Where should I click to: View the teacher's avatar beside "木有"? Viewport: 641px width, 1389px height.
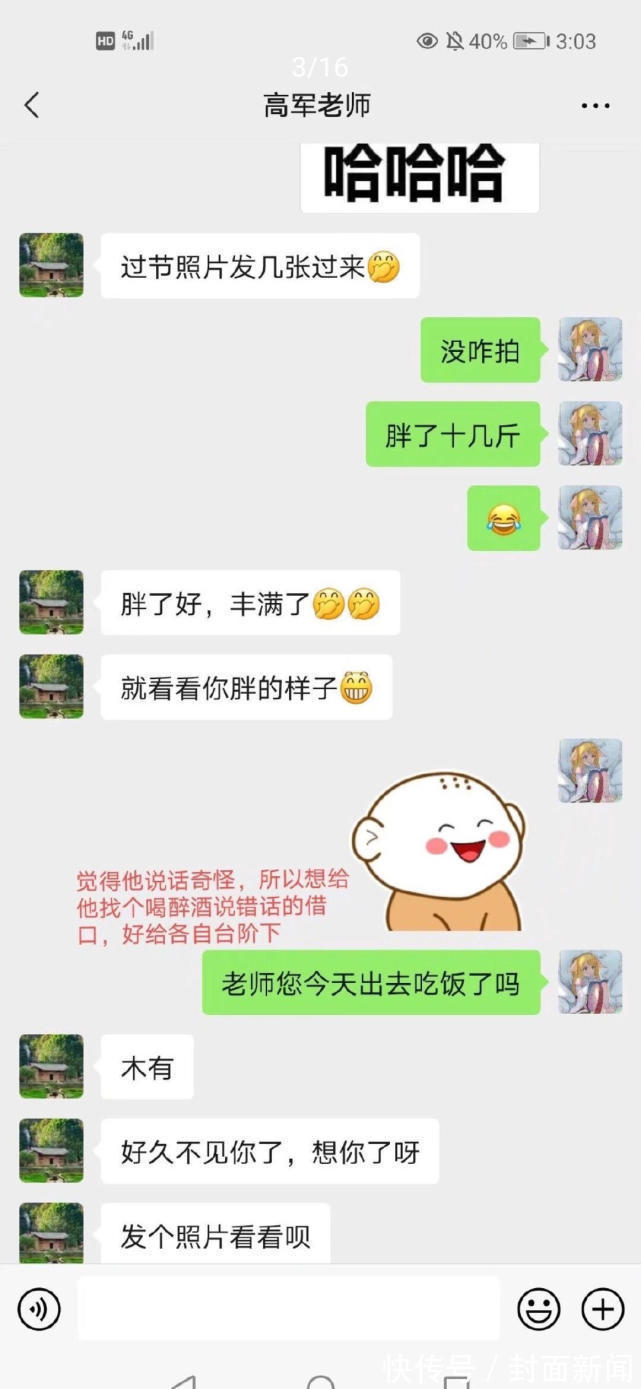51,1067
